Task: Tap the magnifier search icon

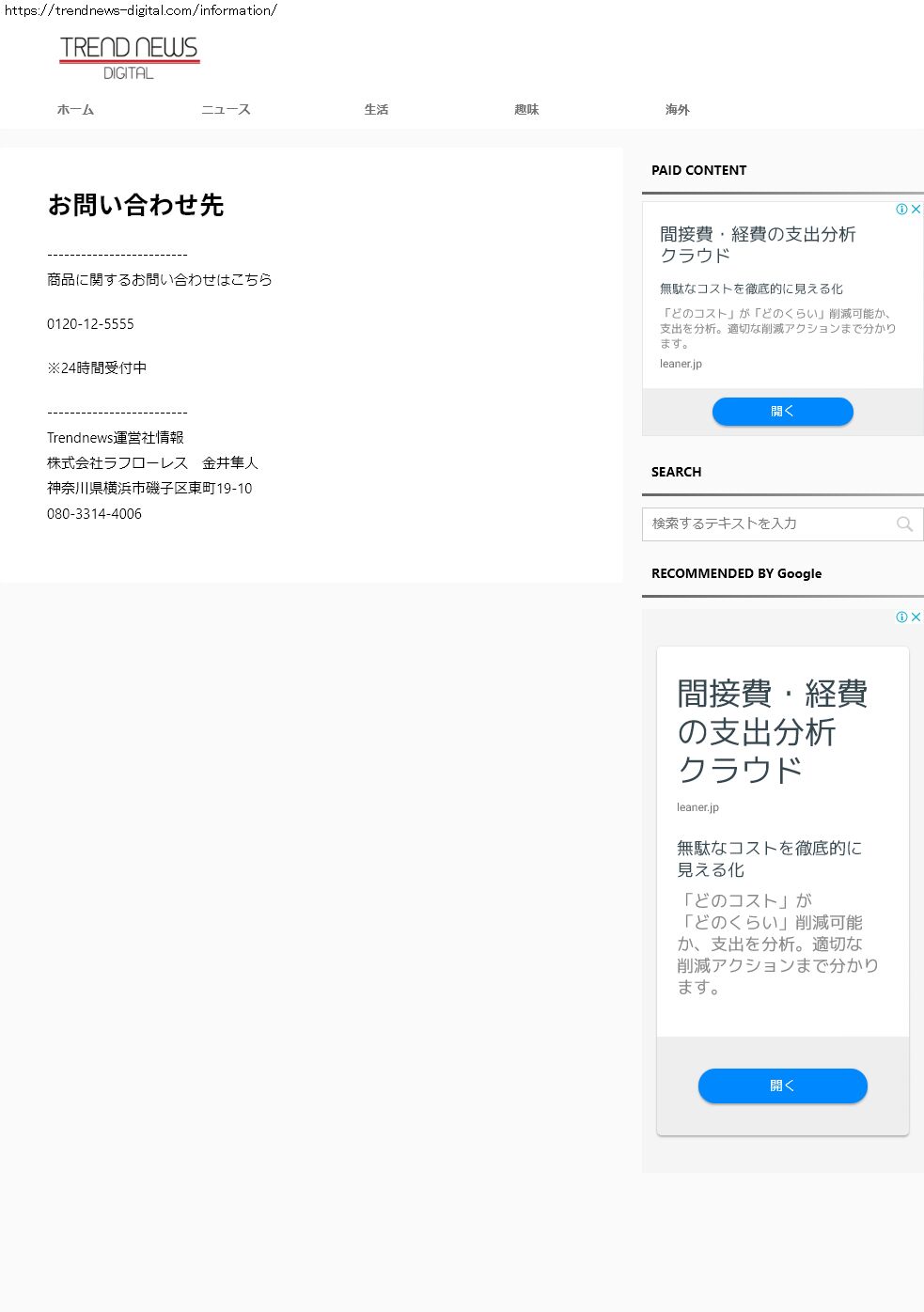Action: pyautogui.click(x=904, y=524)
